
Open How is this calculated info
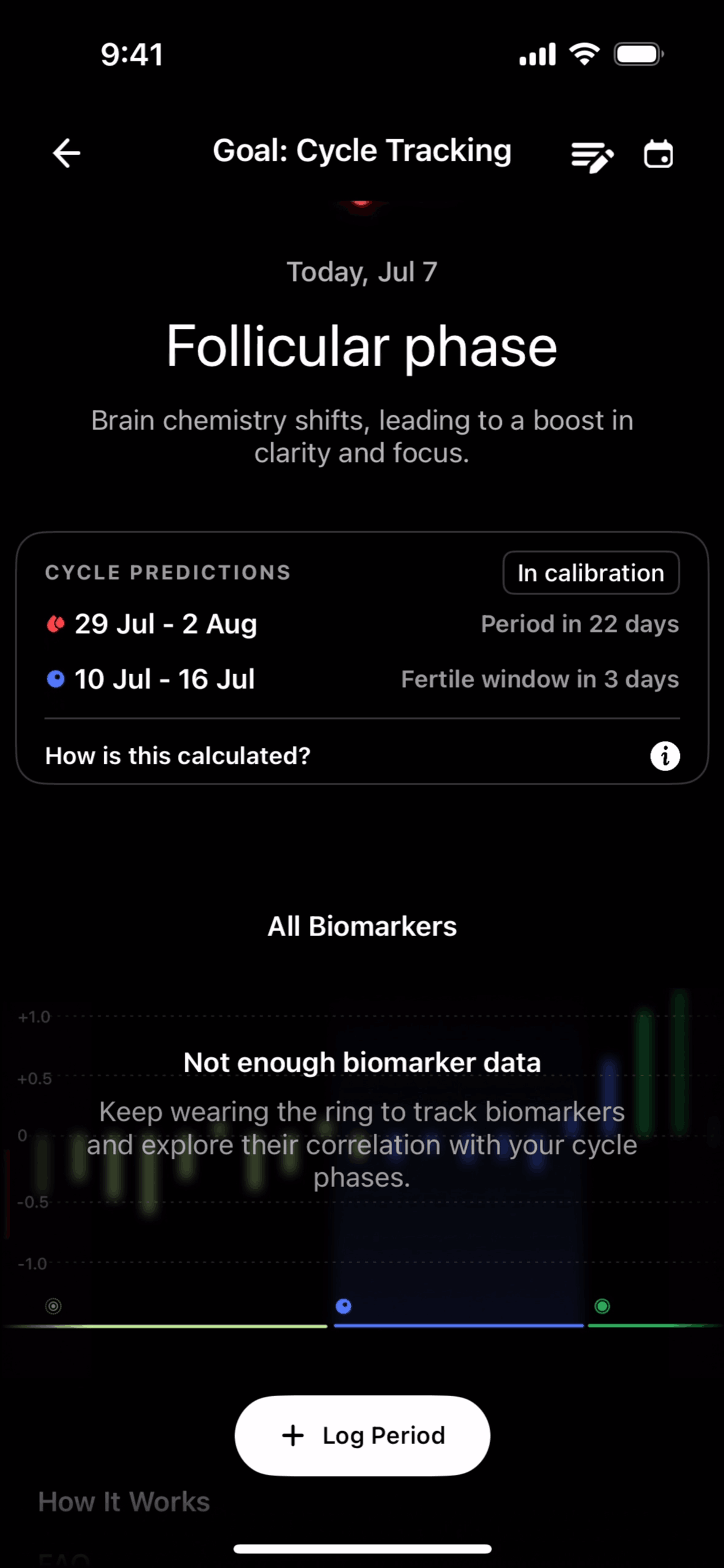pyautogui.click(x=664, y=756)
